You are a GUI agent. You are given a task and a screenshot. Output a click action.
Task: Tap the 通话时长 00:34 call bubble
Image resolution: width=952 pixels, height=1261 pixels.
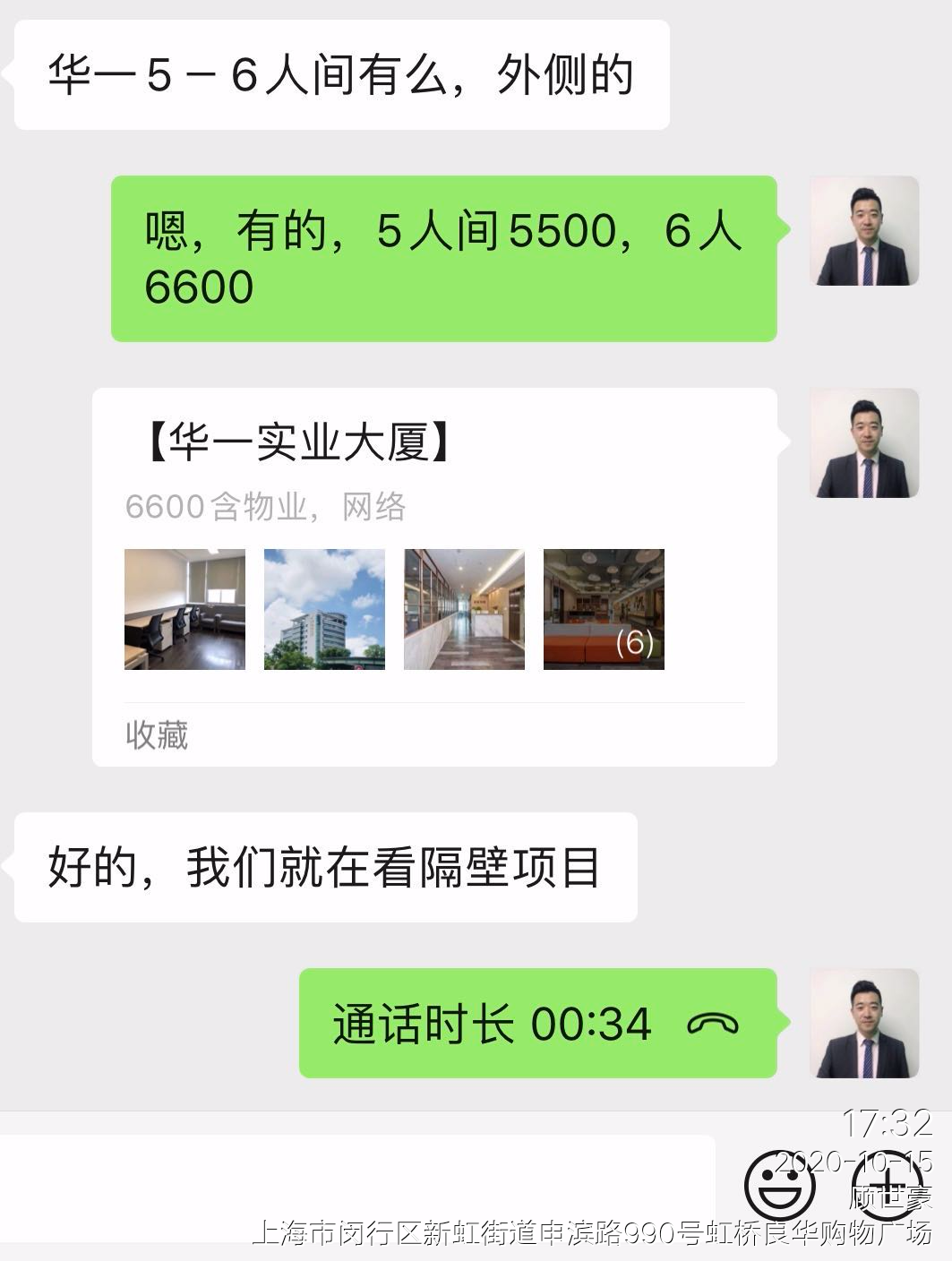537,1023
